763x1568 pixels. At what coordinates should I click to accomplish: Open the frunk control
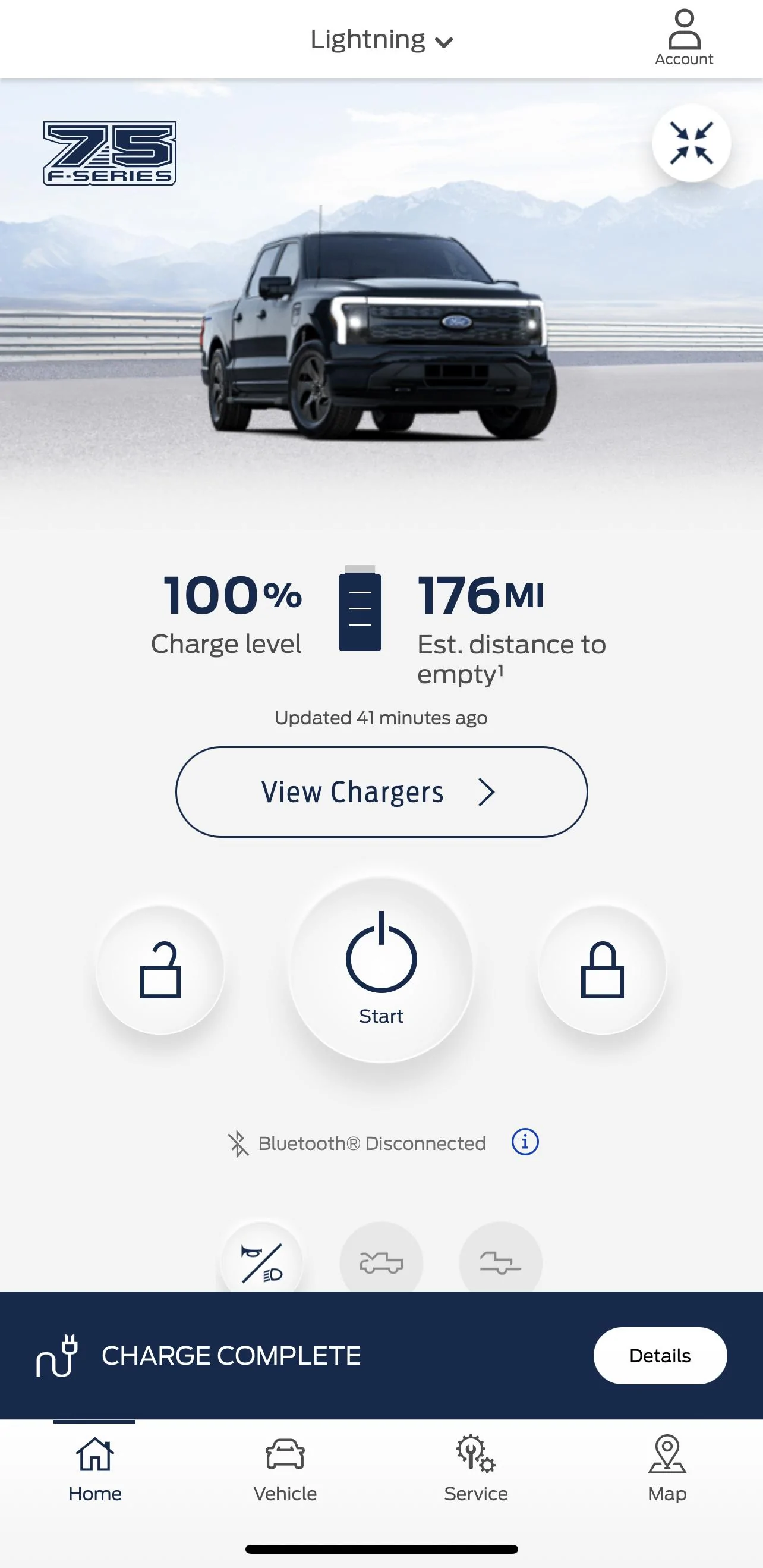[381, 1261]
